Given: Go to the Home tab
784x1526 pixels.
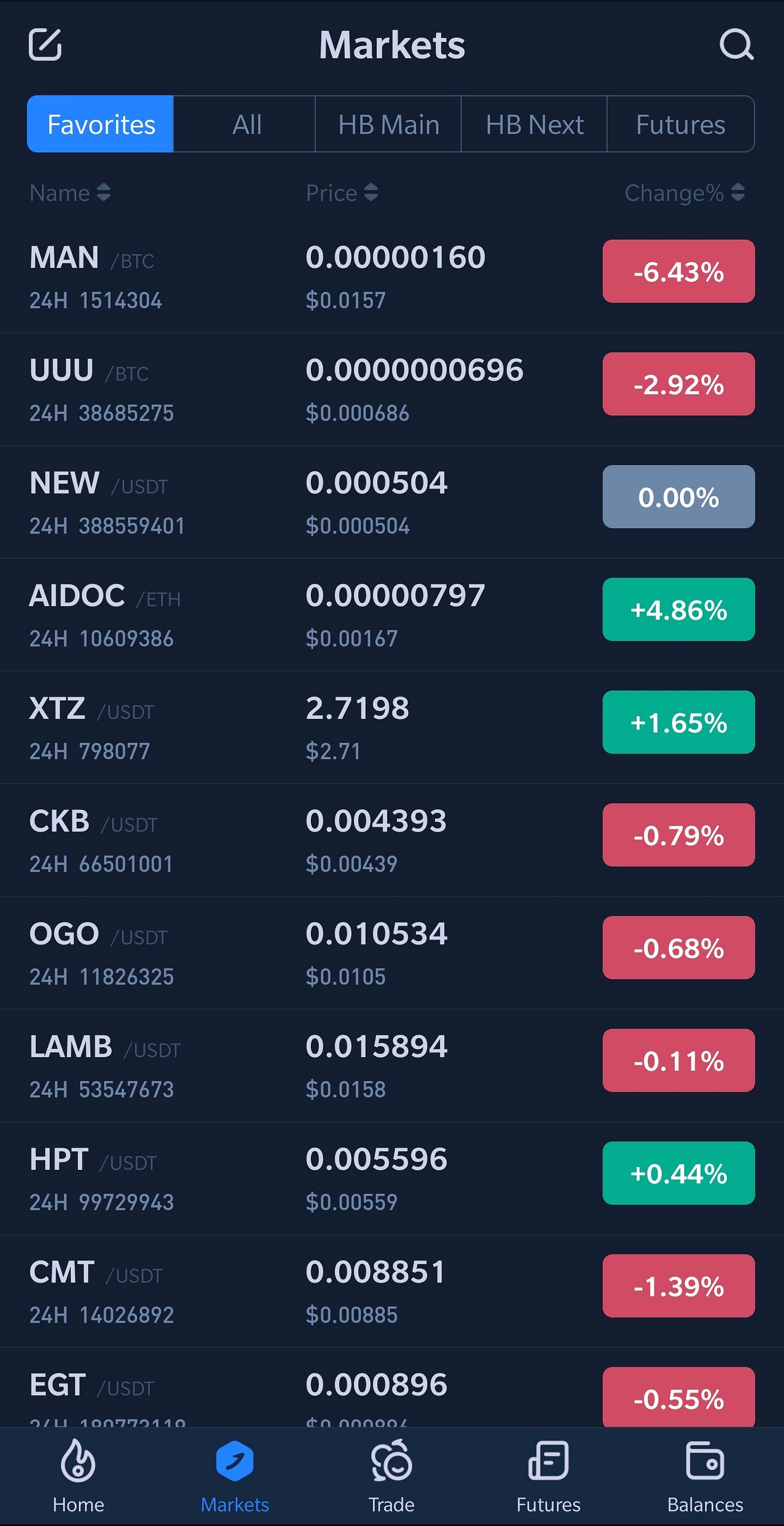Looking at the screenshot, I should [78, 1475].
